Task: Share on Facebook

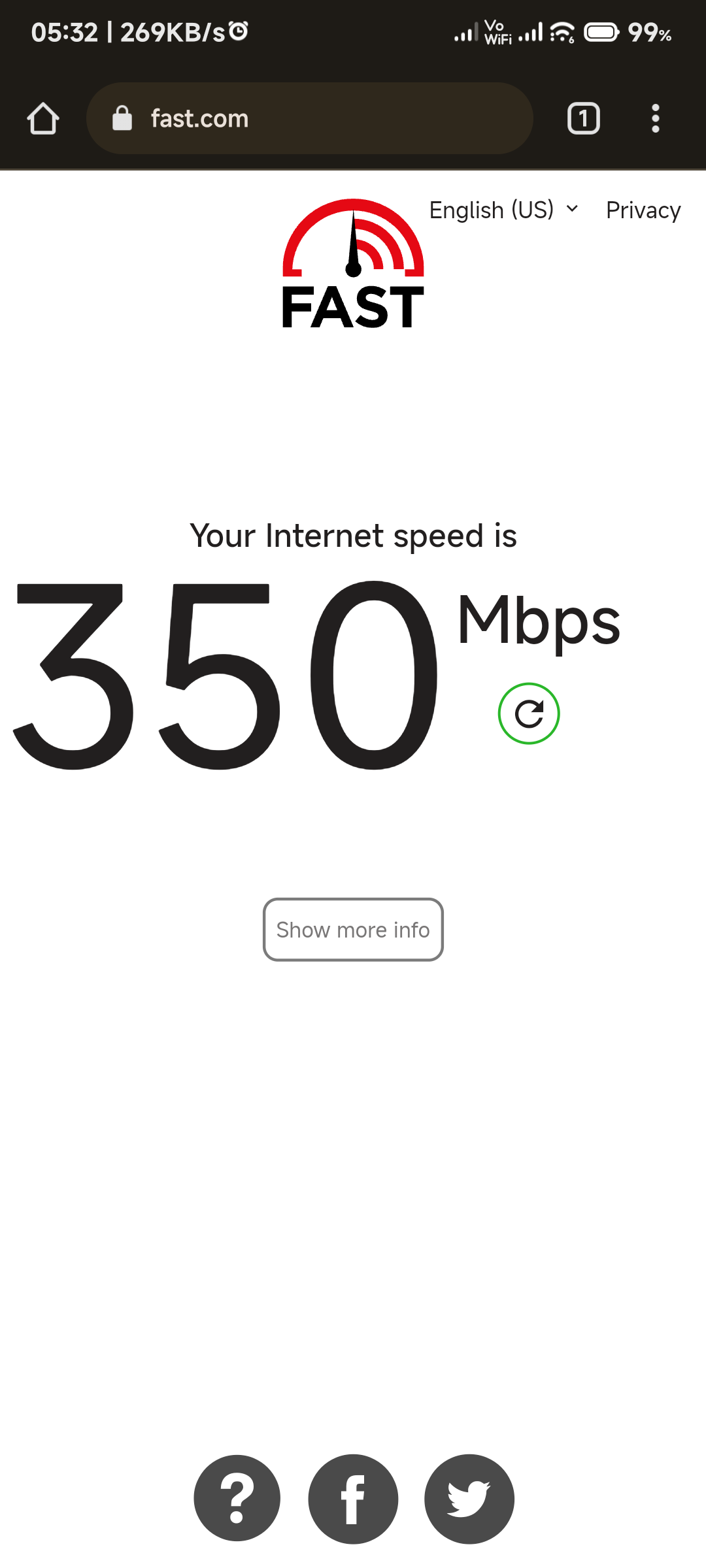Action: [x=353, y=1499]
